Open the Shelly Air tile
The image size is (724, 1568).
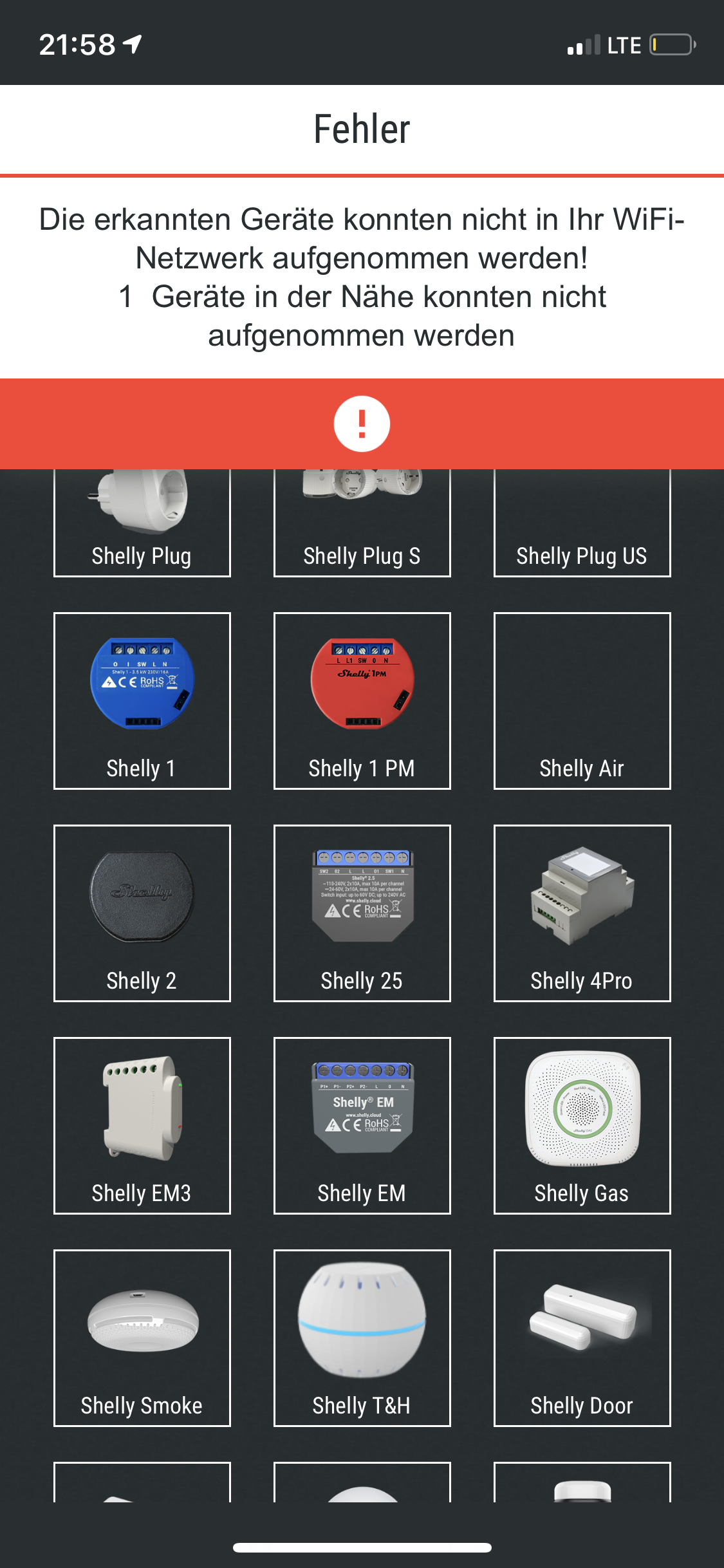pyautogui.click(x=582, y=700)
